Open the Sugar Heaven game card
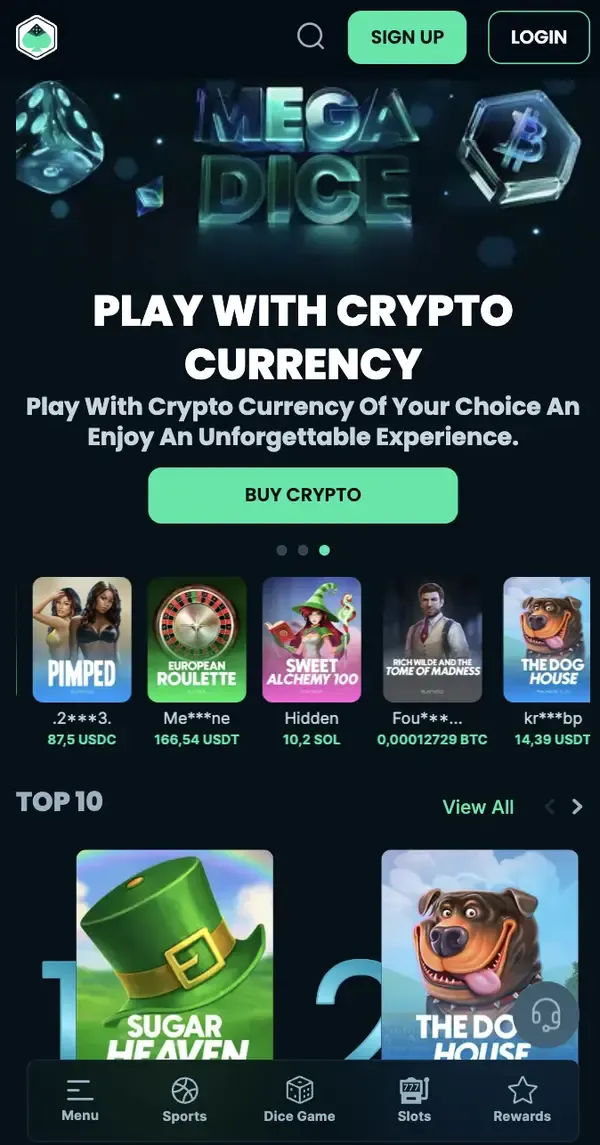Image resolution: width=600 pixels, height=1145 pixels. [x=175, y=955]
